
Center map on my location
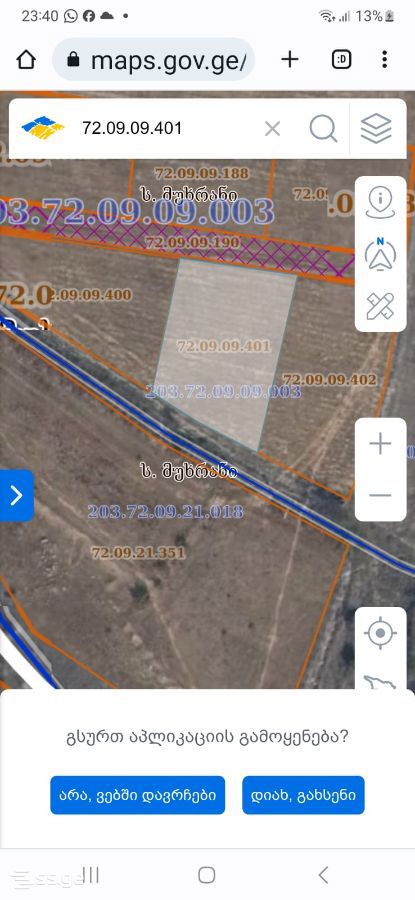[x=381, y=634]
